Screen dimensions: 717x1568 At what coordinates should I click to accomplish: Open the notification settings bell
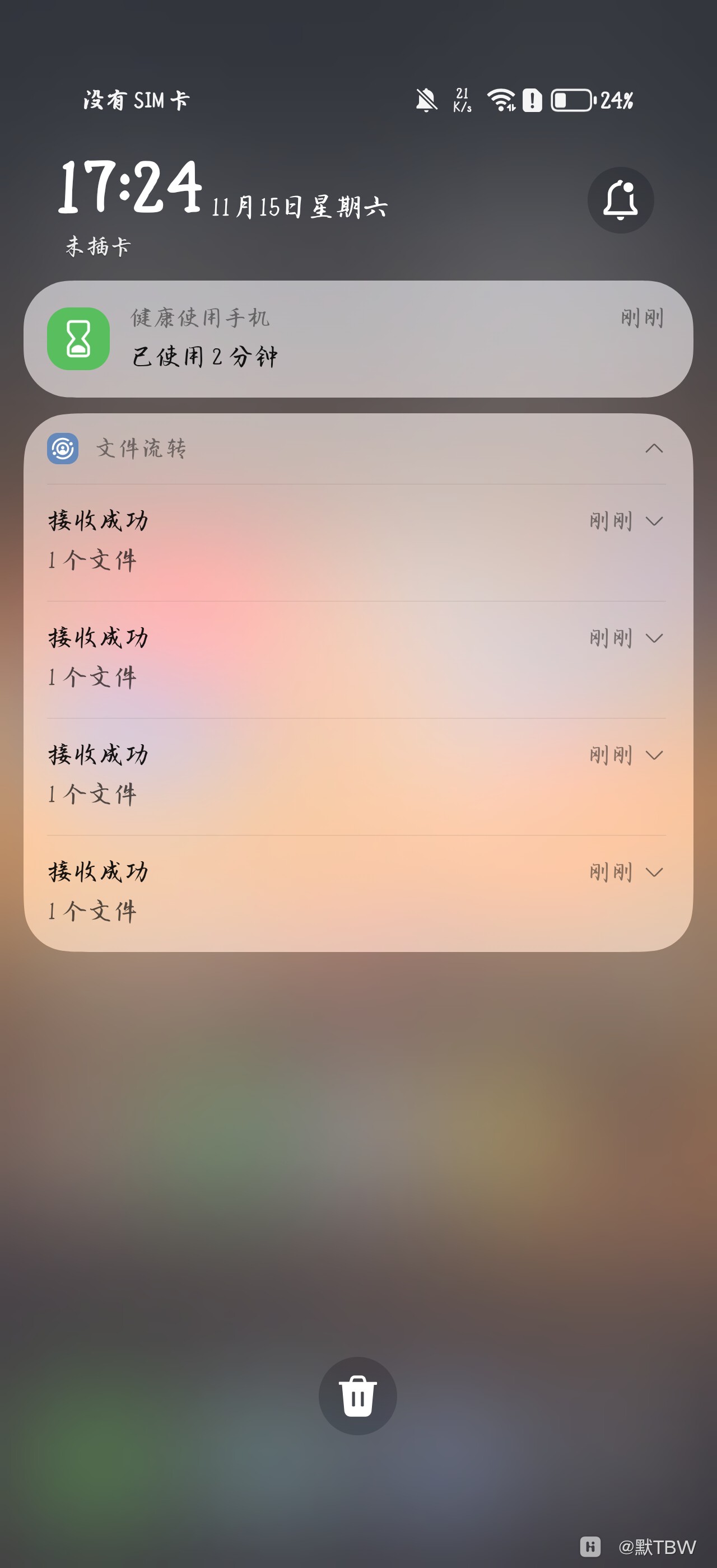[x=620, y=200]
